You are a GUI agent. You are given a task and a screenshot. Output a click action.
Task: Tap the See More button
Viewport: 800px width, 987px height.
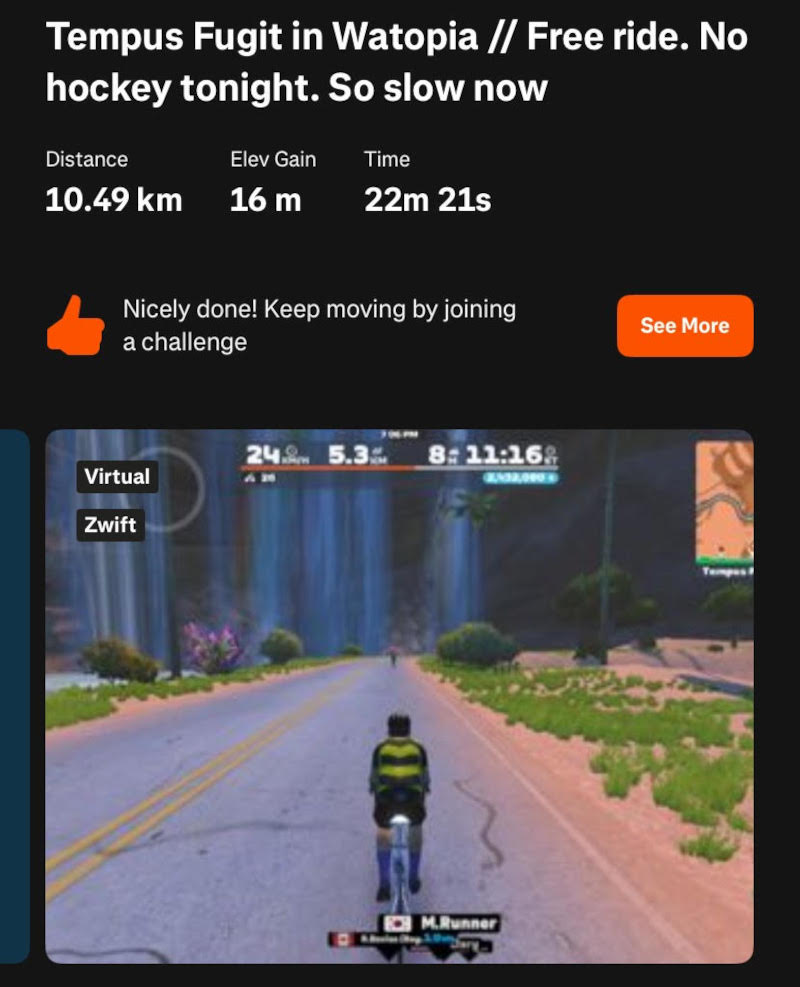tap(684, 326)
